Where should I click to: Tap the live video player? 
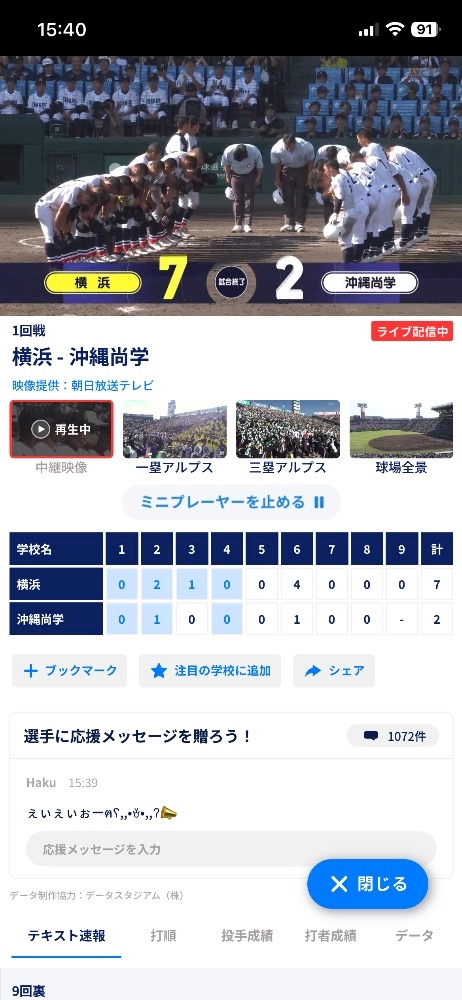tap(231, 186)
